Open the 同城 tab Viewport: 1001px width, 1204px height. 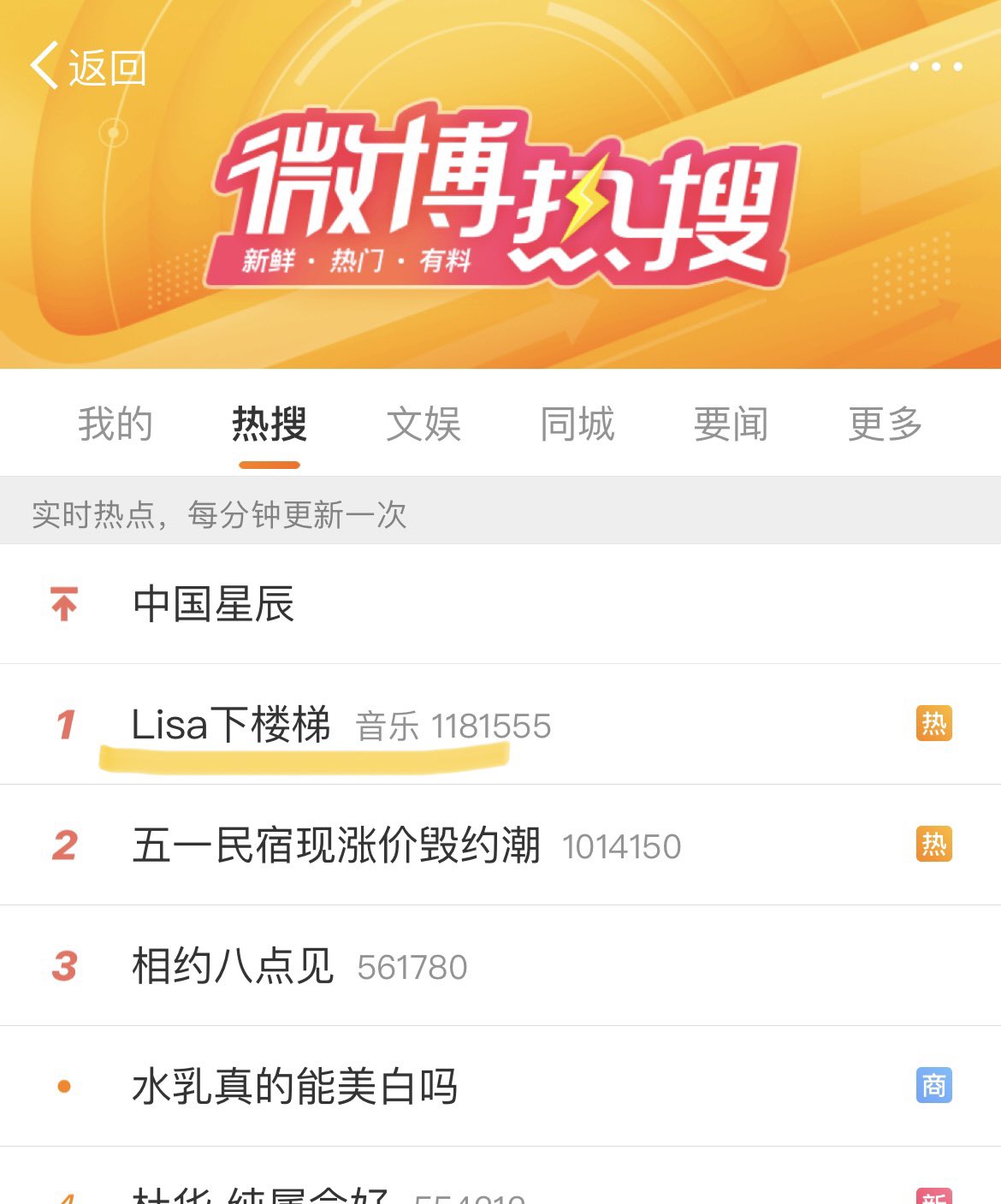(577, 424)
